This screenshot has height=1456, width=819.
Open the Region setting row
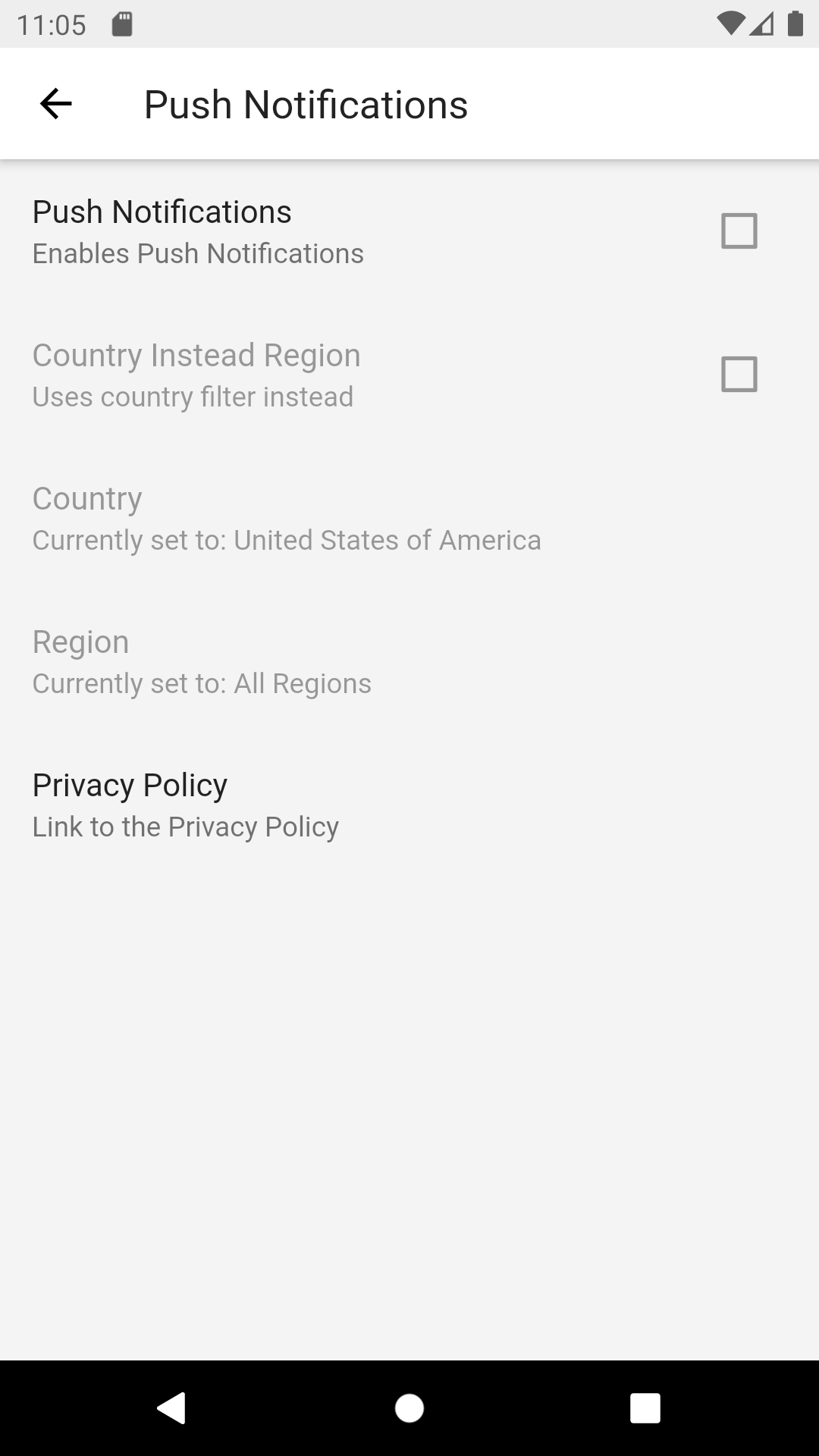pos(409,662)
